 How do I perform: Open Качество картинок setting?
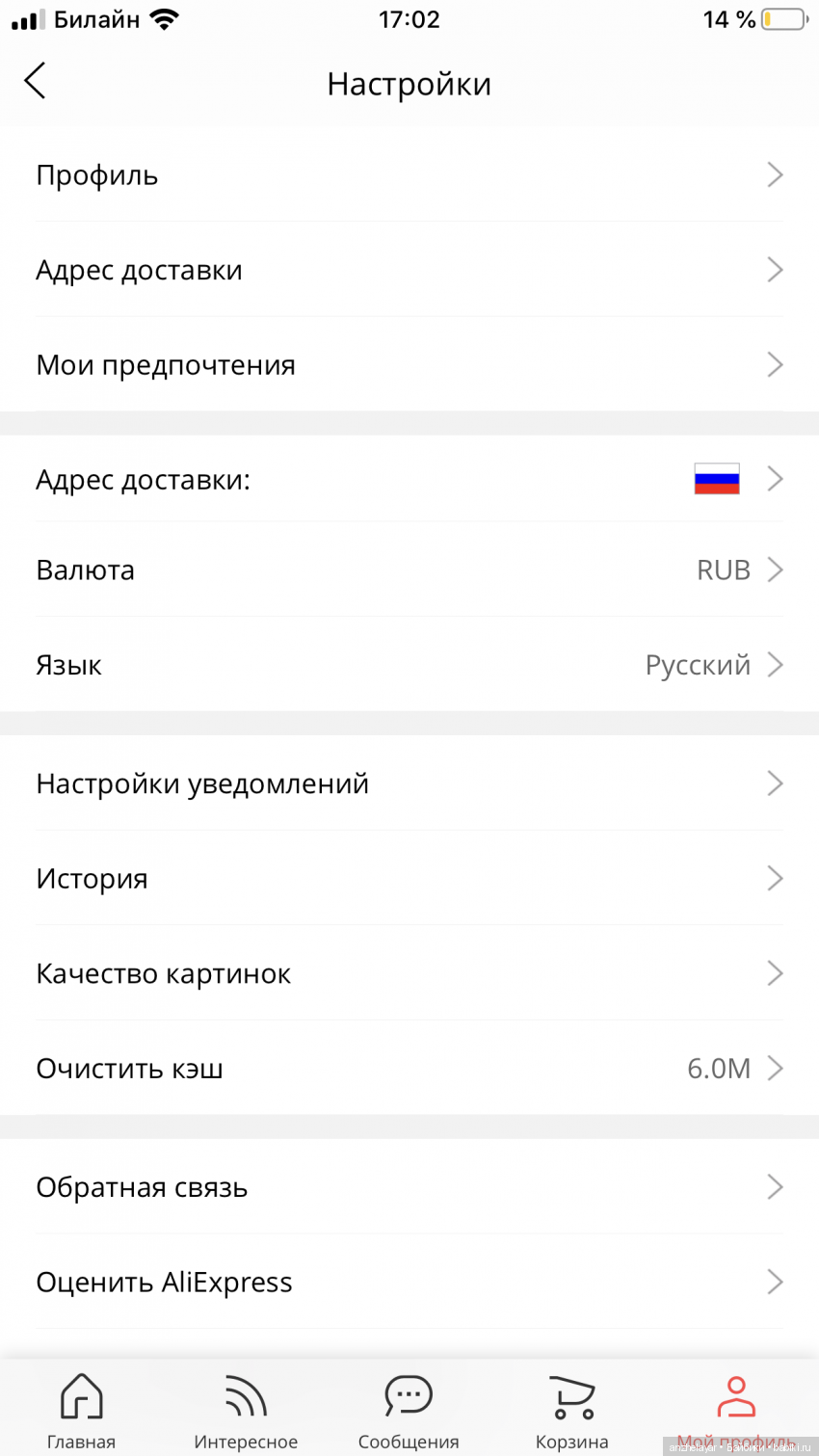(x=409, y=973)
